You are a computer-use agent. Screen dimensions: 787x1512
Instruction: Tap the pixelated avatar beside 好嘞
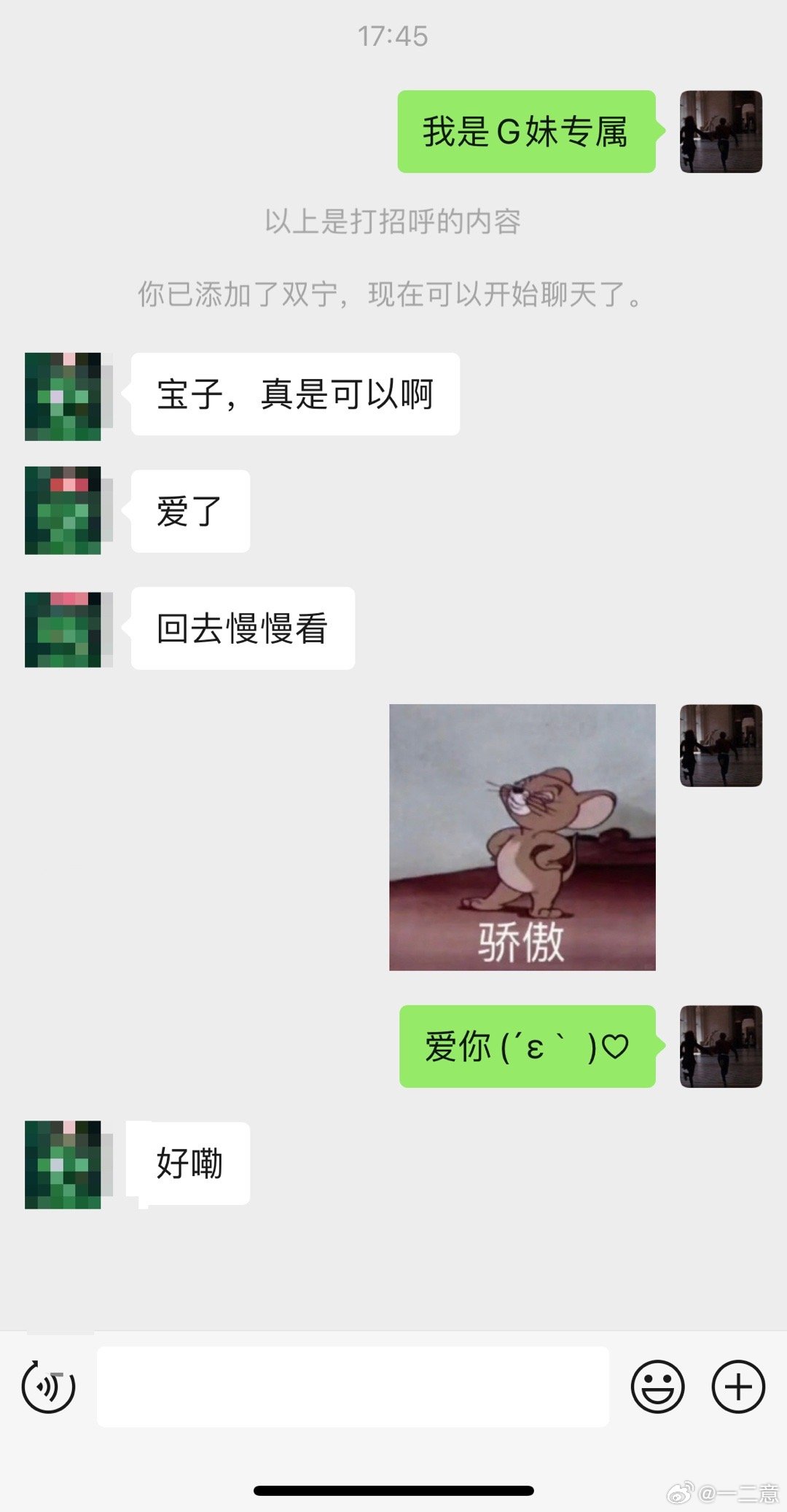pos(63,1164)
